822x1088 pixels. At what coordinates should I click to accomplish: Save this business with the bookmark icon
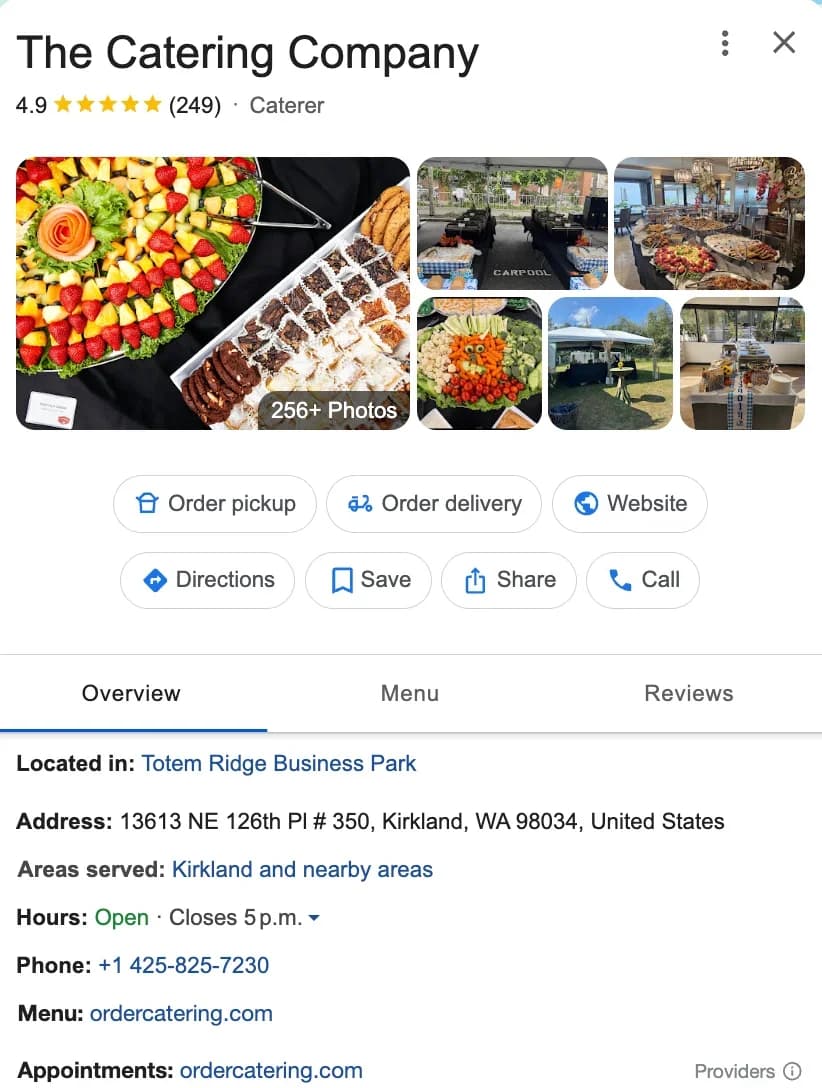343,580
